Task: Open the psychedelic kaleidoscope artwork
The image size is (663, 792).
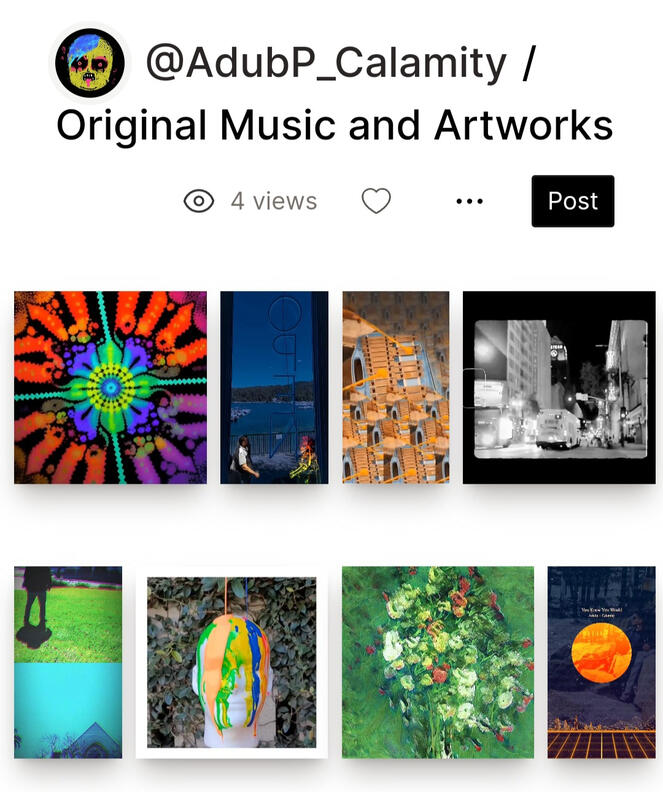Action: click(x=110, y=388)
